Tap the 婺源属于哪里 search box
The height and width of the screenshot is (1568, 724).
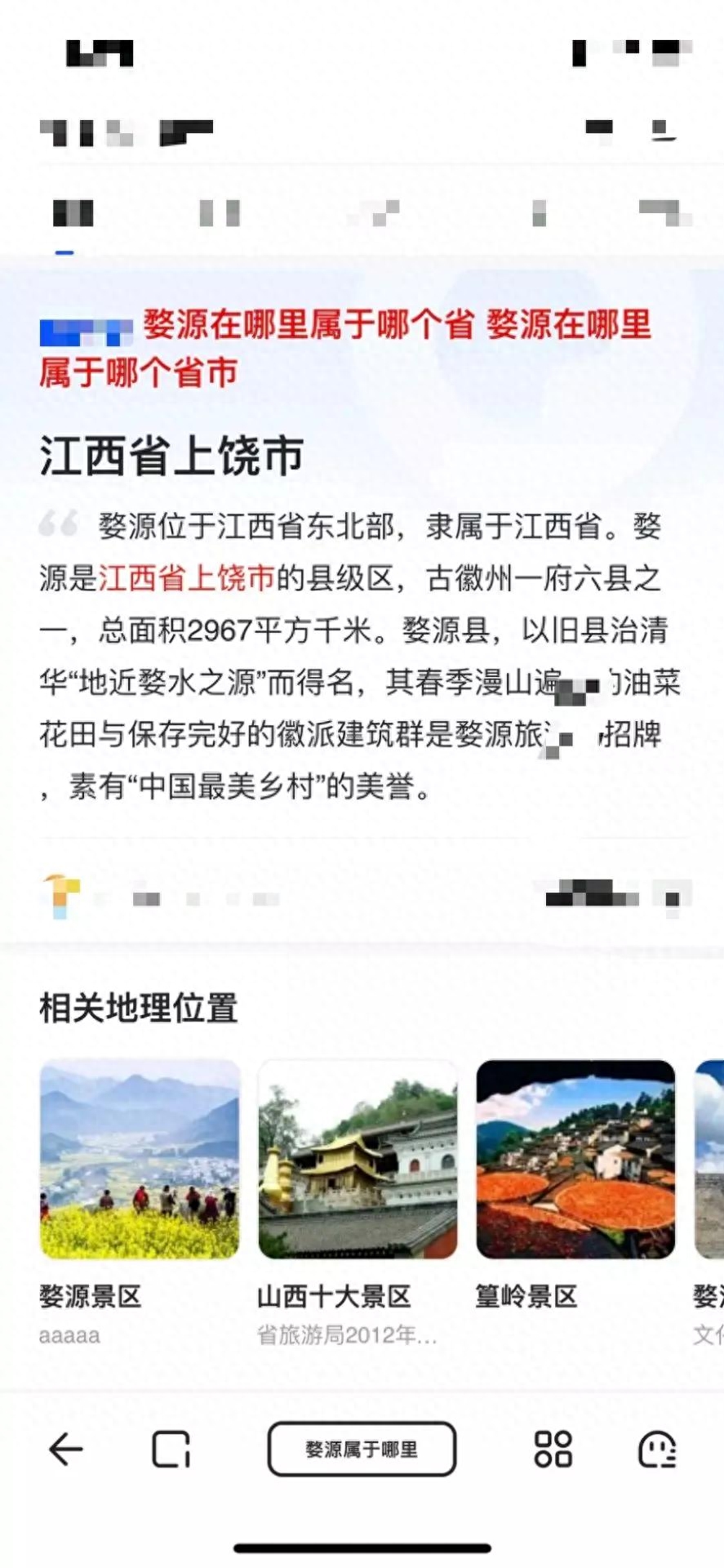[362, 1450]
